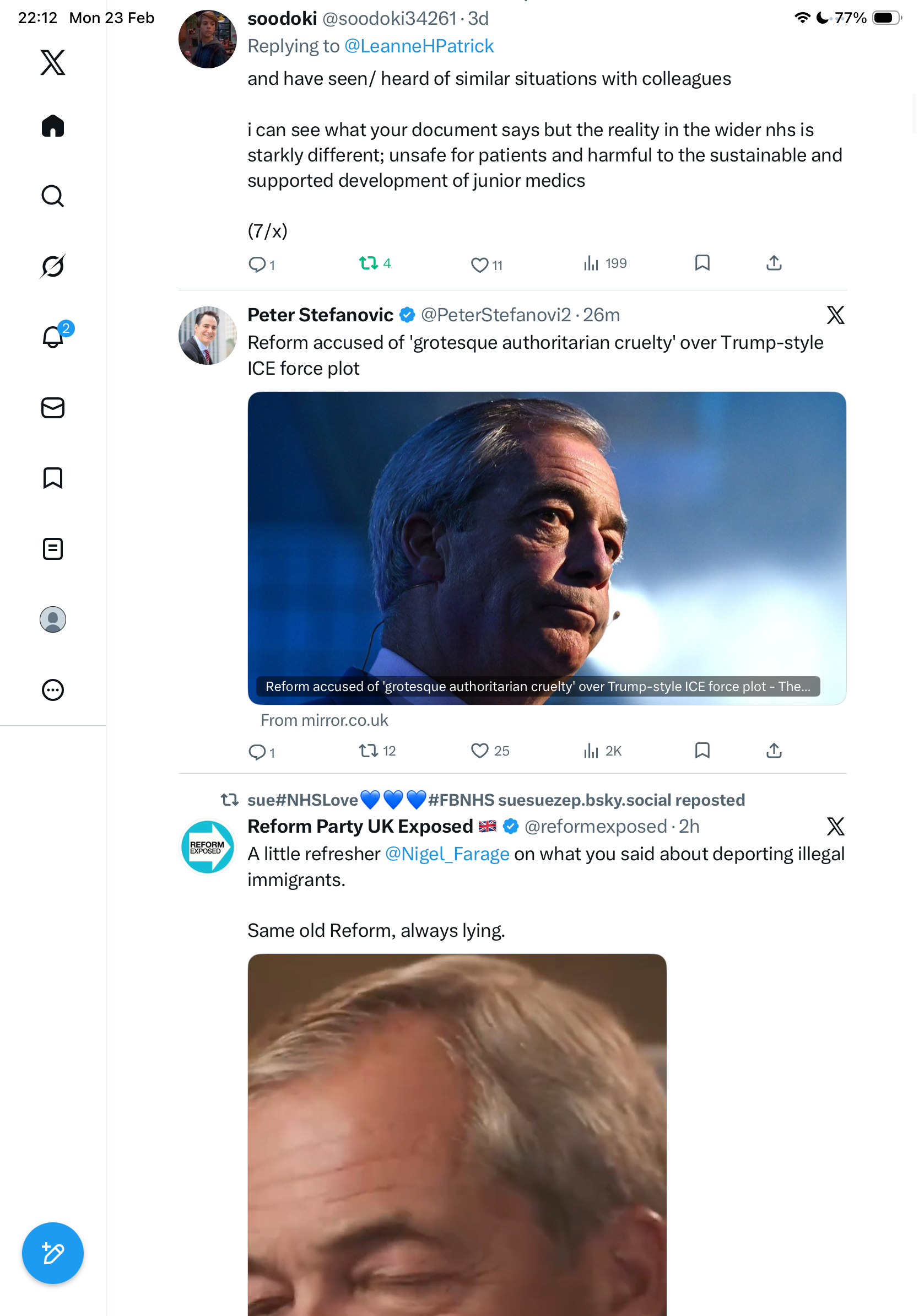The image size is (919, 1316).
Task: Open the Lists section in the sidebar
Action: [x=53, y=548]
